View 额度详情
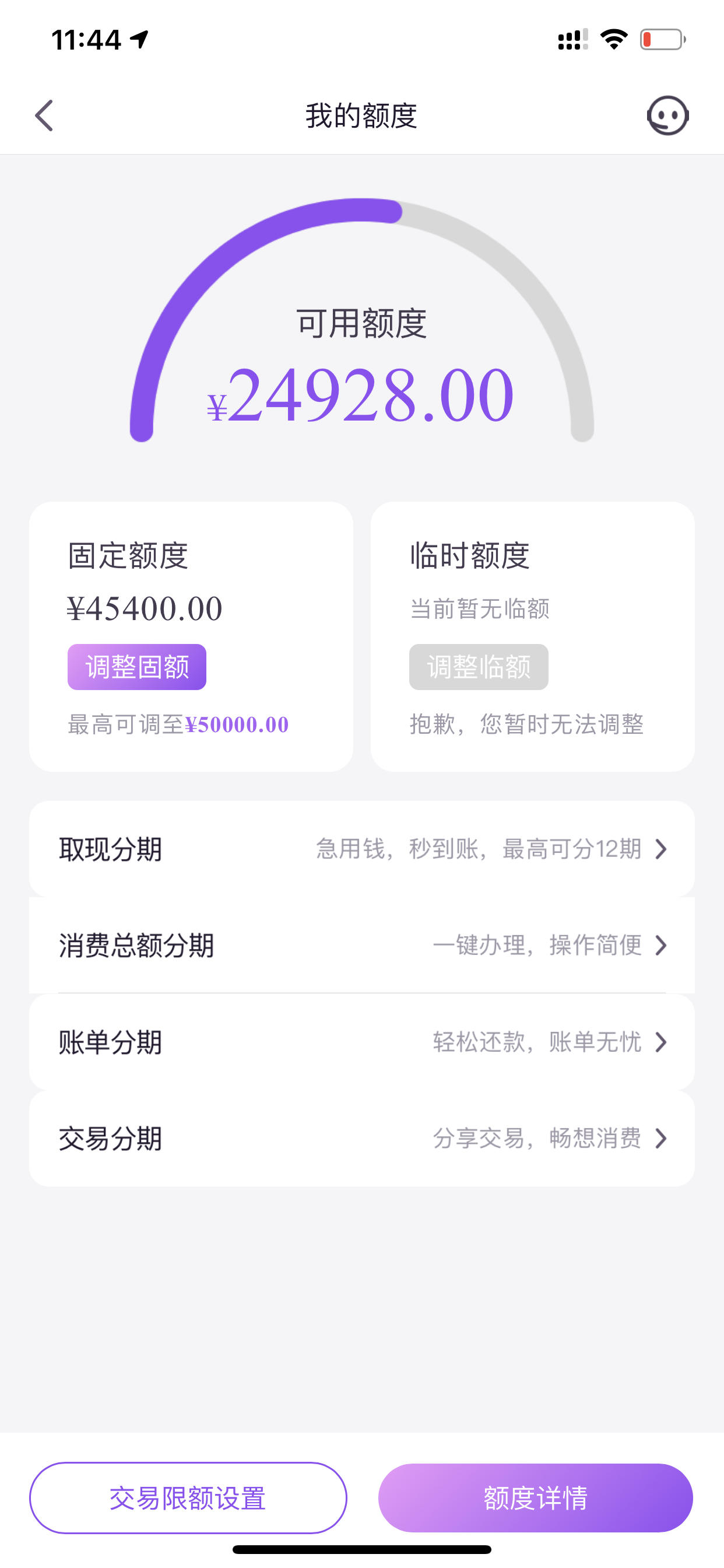 (535, 1497)
